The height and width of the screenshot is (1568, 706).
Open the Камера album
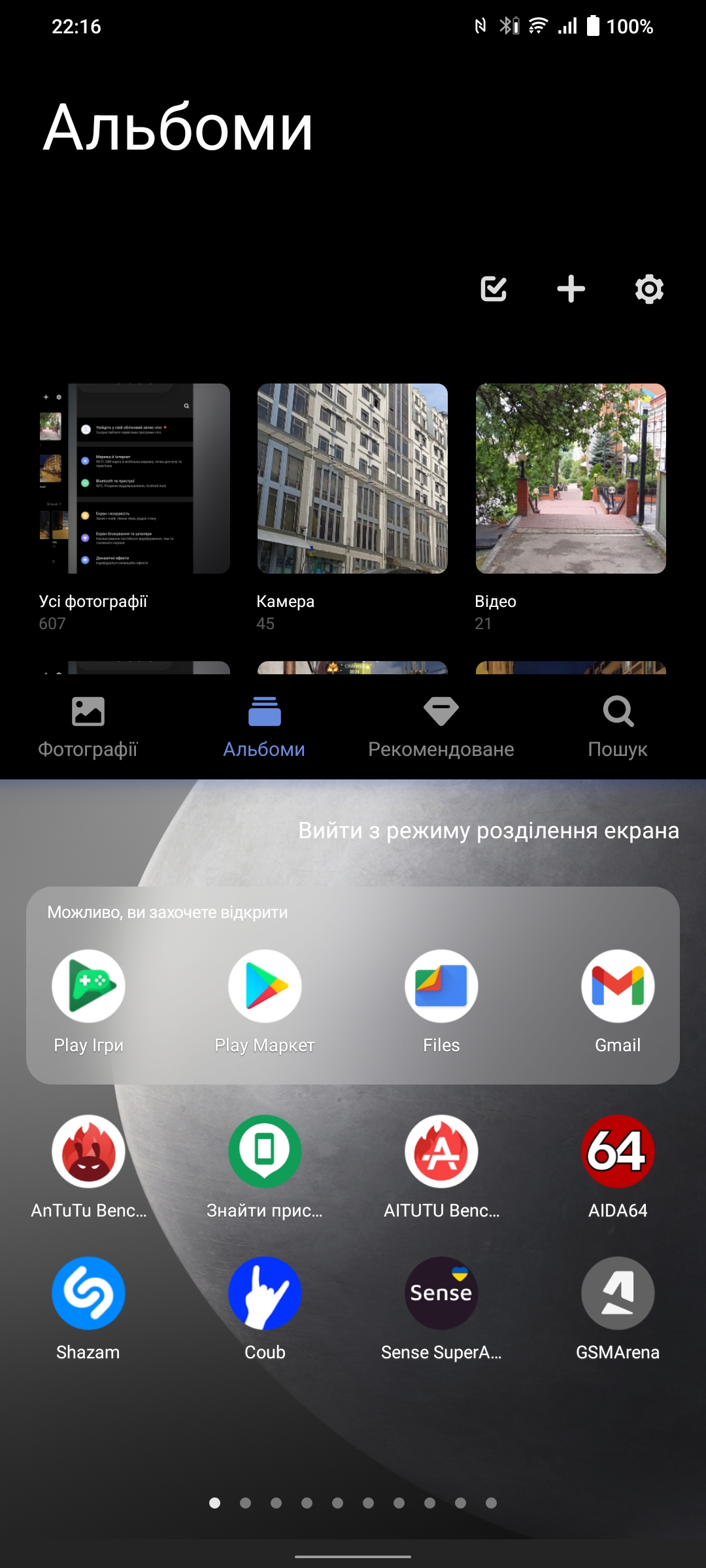352,479
